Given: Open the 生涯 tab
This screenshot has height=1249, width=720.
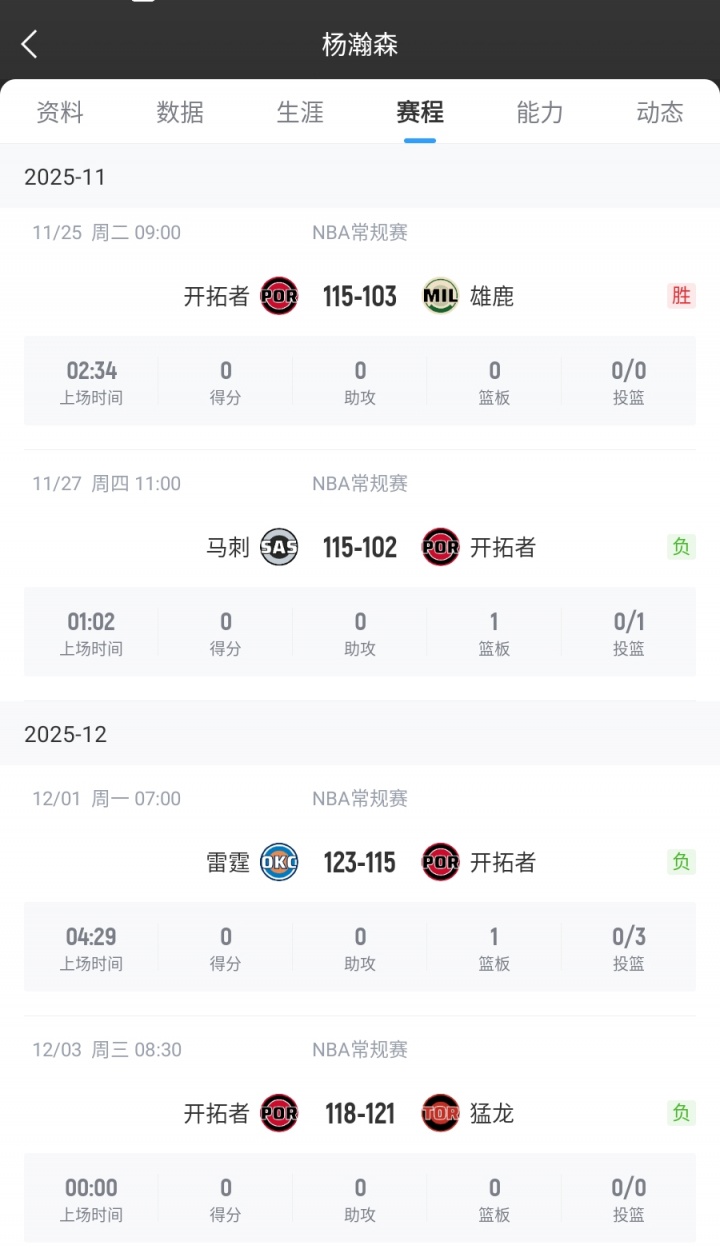Looking at the screenshot, I should (300, 112).
